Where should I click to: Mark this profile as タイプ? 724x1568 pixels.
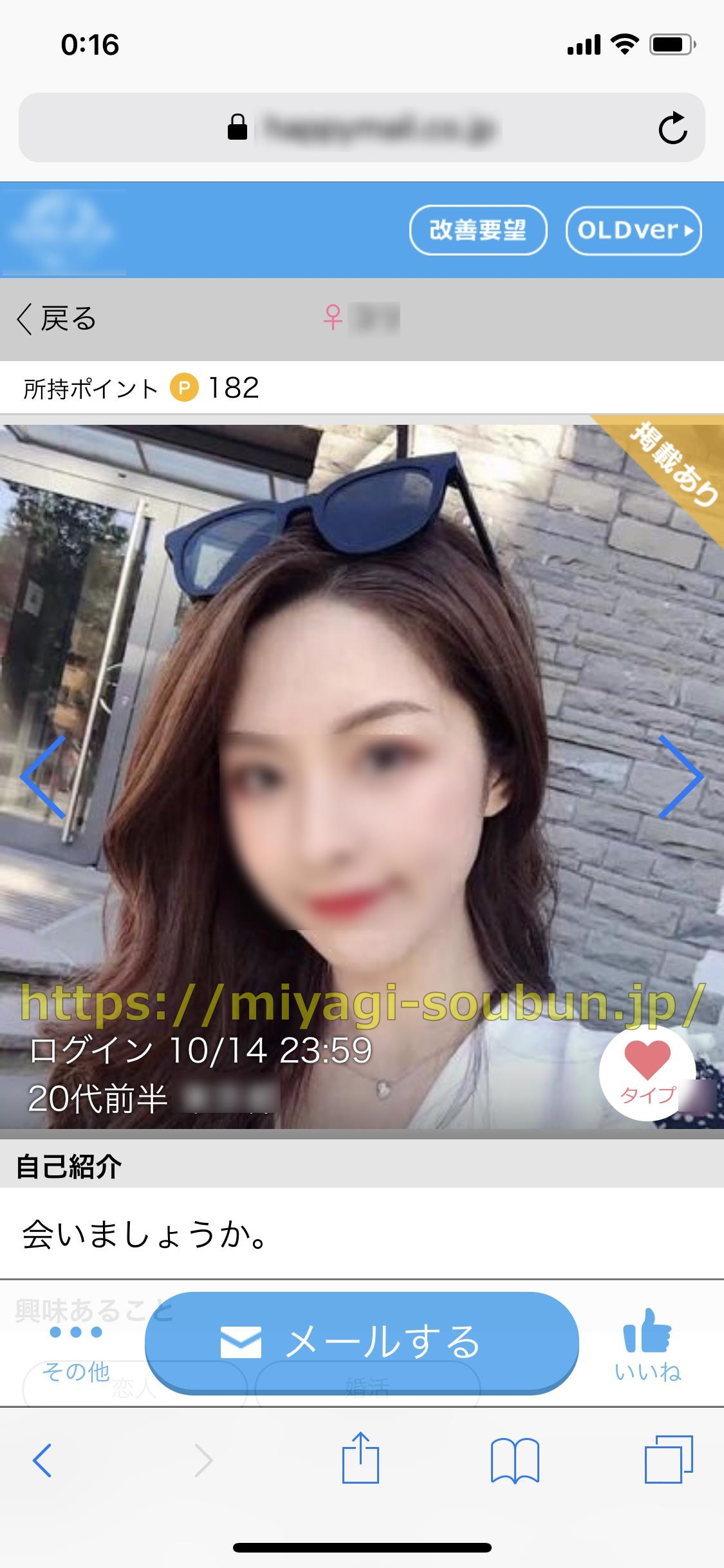(647, 1072)
